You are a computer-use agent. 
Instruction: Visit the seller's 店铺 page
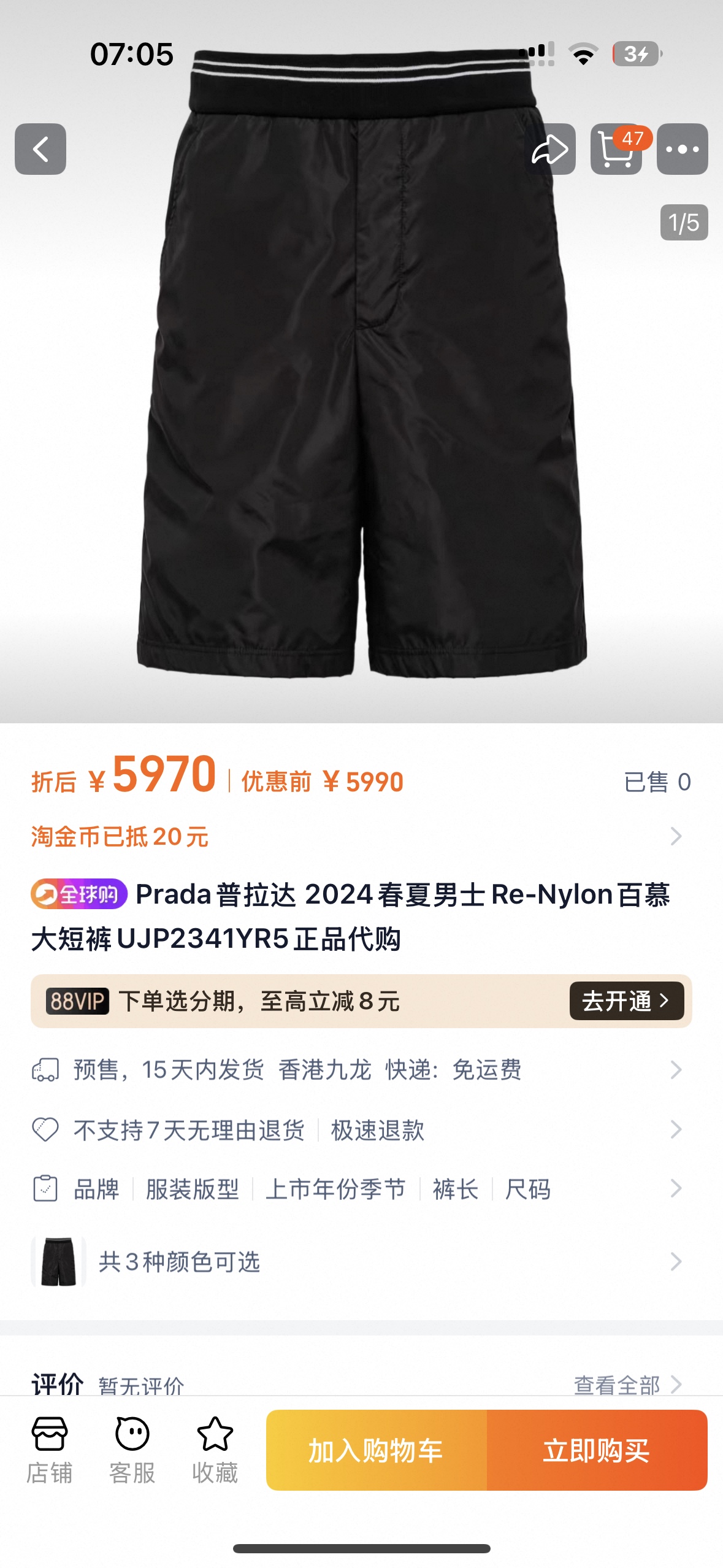tap(50, 1450)
